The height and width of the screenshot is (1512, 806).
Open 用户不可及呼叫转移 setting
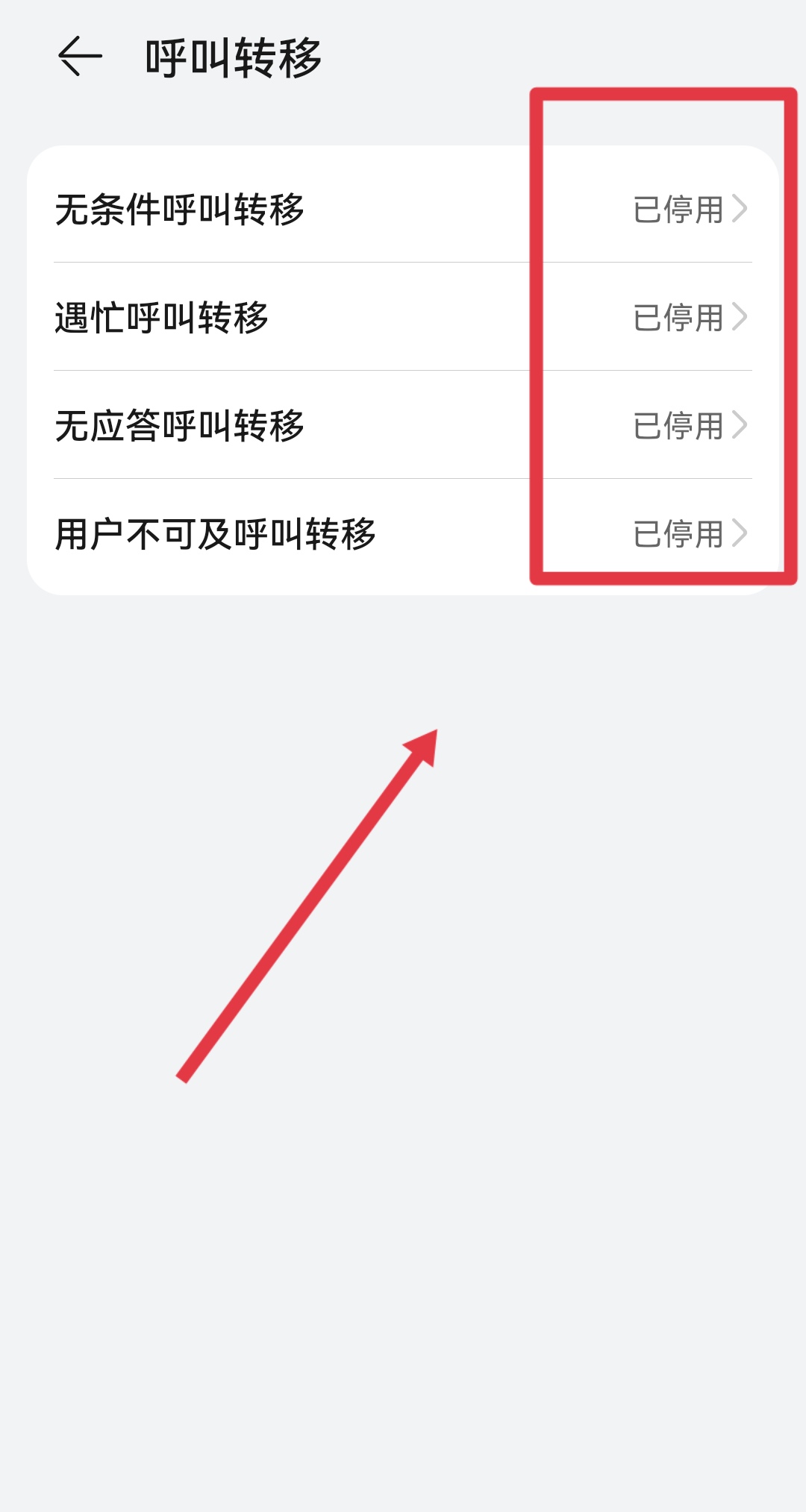403,533
